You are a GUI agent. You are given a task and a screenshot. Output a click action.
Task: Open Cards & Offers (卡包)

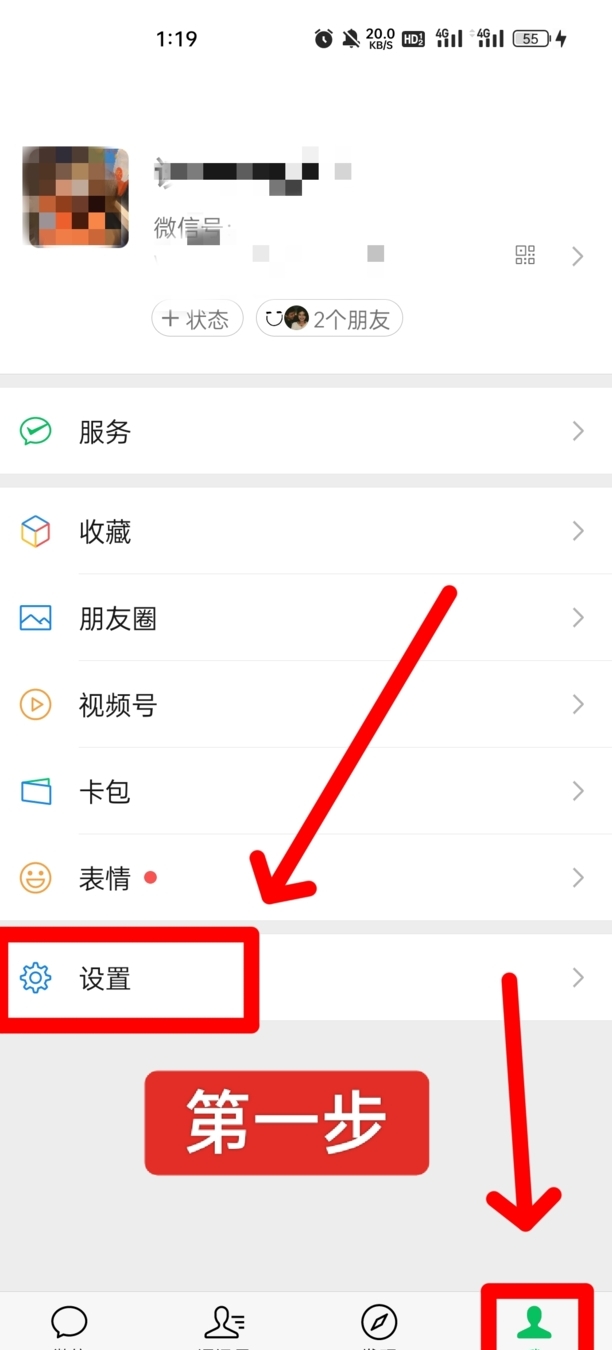pos(306,791)
